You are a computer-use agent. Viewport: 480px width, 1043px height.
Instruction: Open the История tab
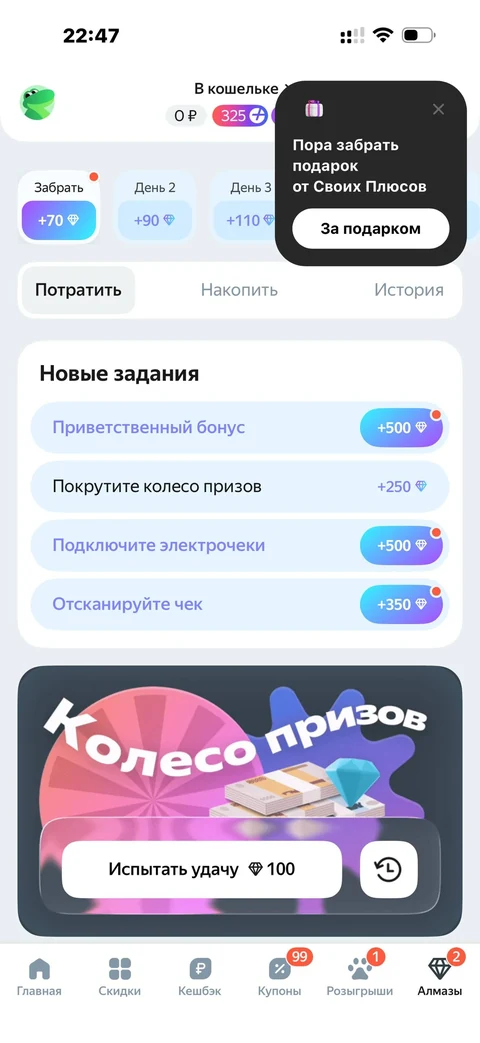[408, 290]
